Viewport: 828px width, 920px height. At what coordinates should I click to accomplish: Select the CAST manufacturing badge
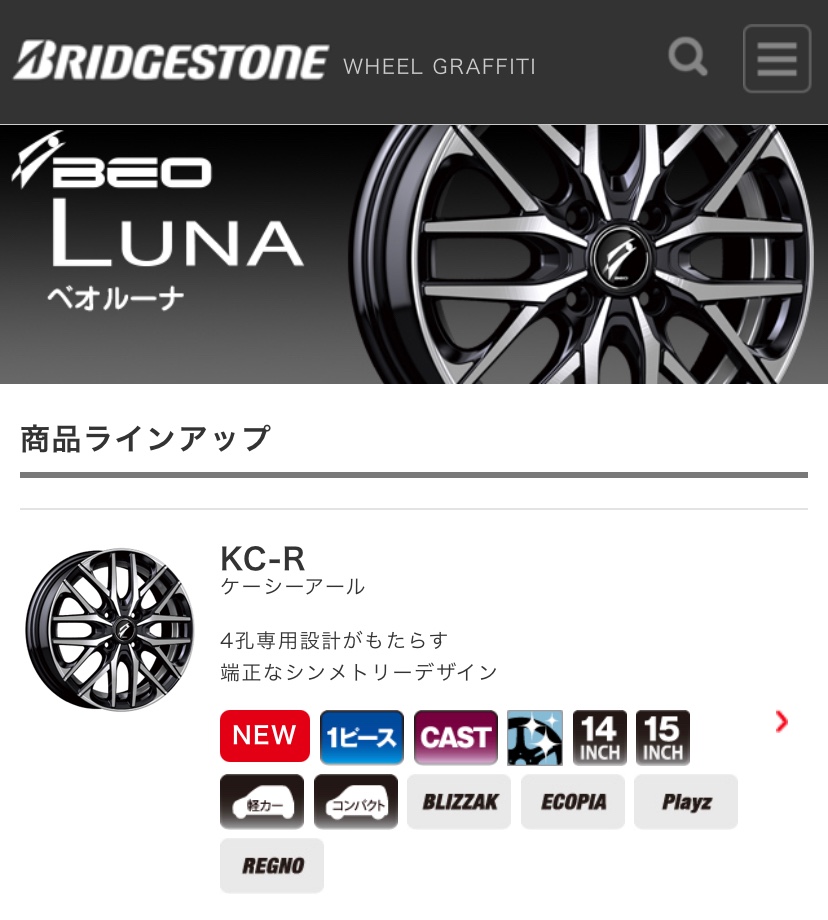coord(455,736)
